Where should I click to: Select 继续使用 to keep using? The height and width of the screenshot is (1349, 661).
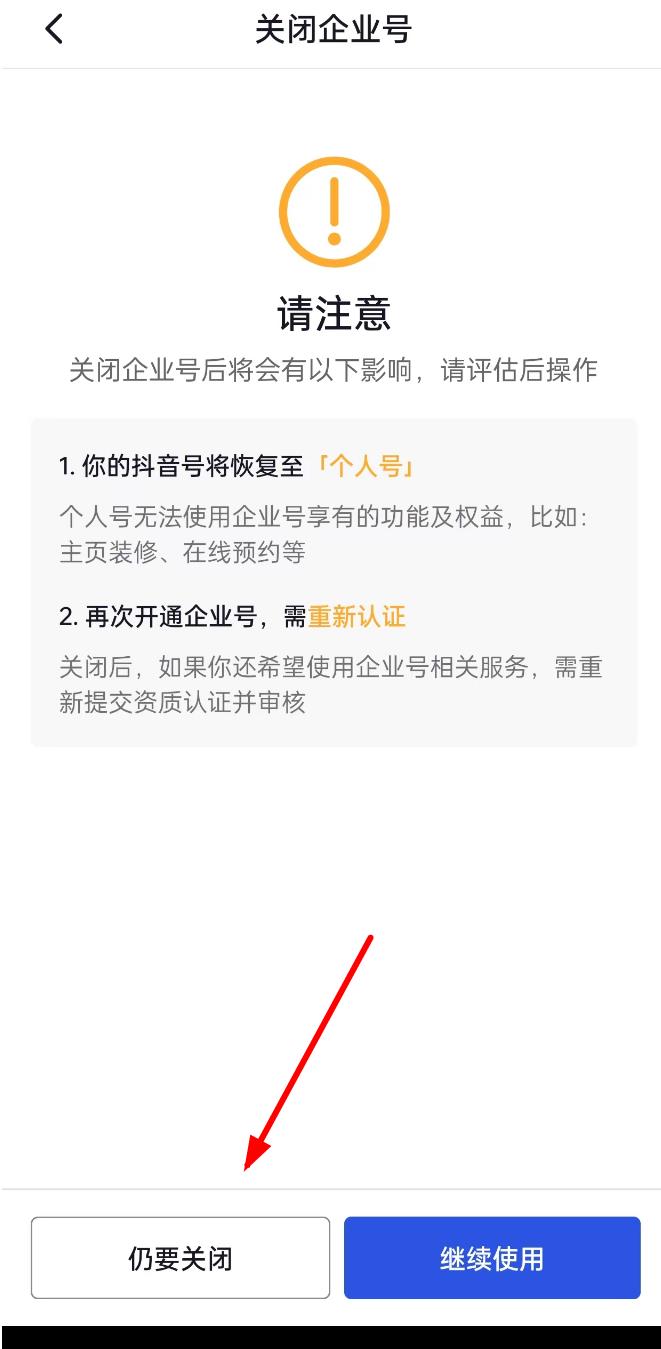tap(492, 1258)
